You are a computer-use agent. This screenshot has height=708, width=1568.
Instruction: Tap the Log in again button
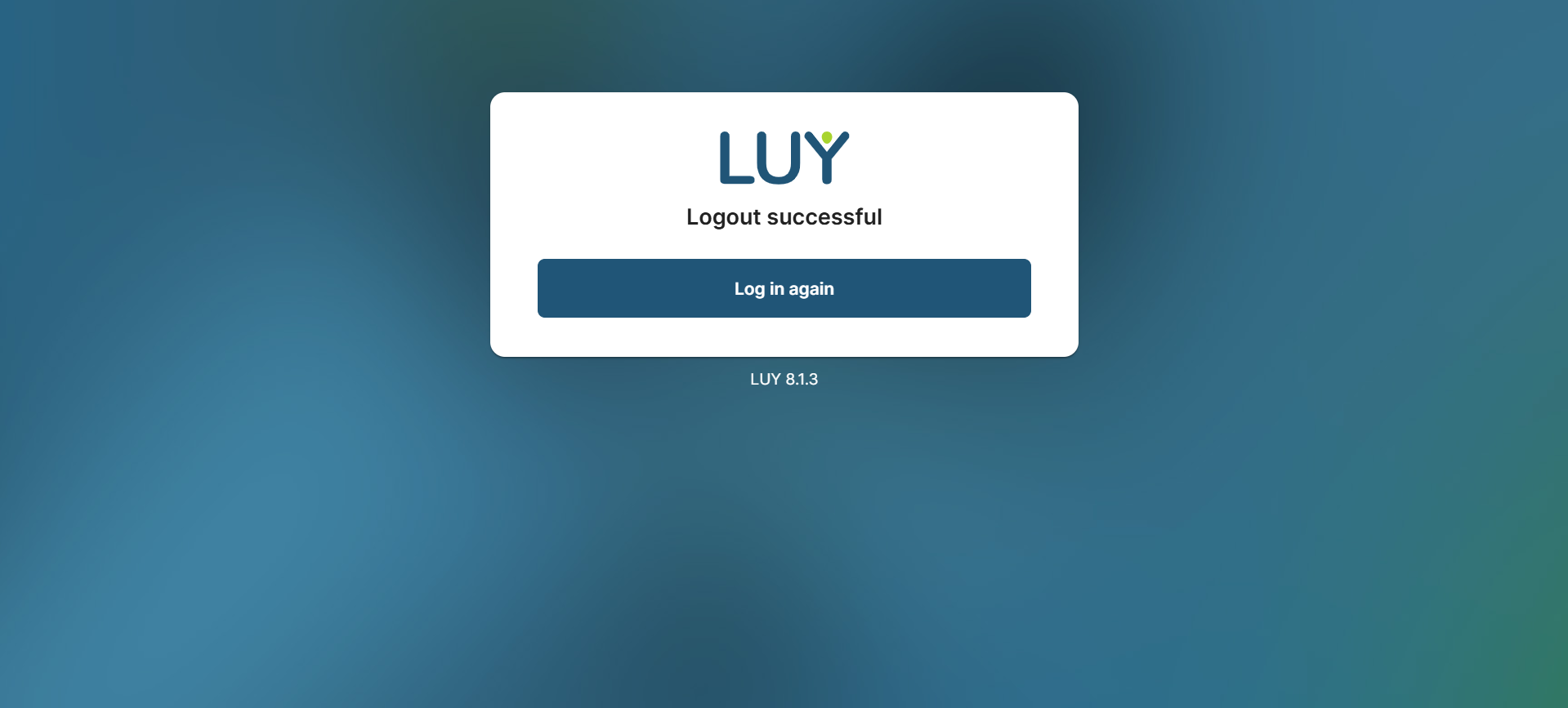784,288
